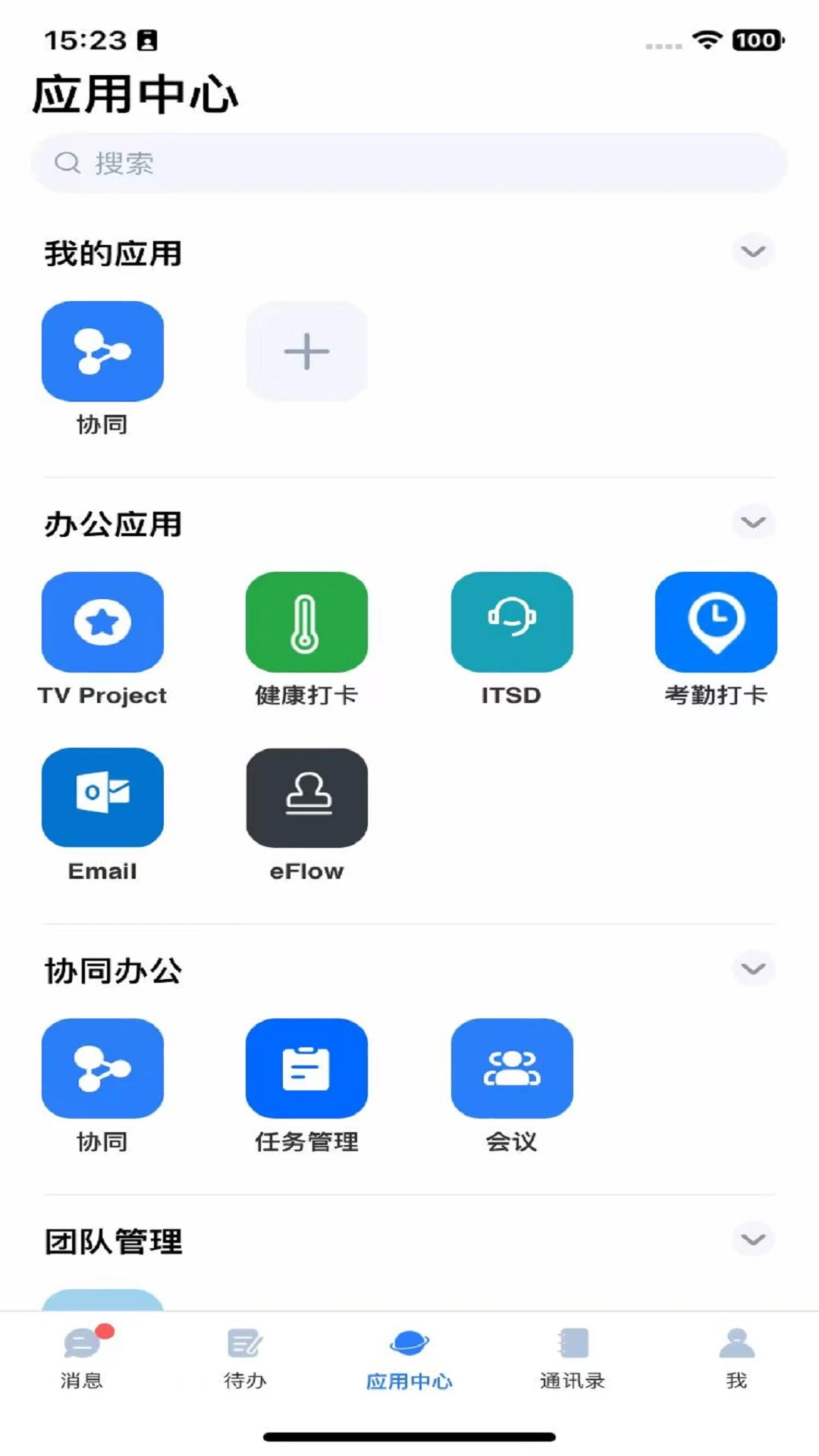
Task: Switch to the 我 profile tab
Action: pyautogui.click(x=736, y=1357)
